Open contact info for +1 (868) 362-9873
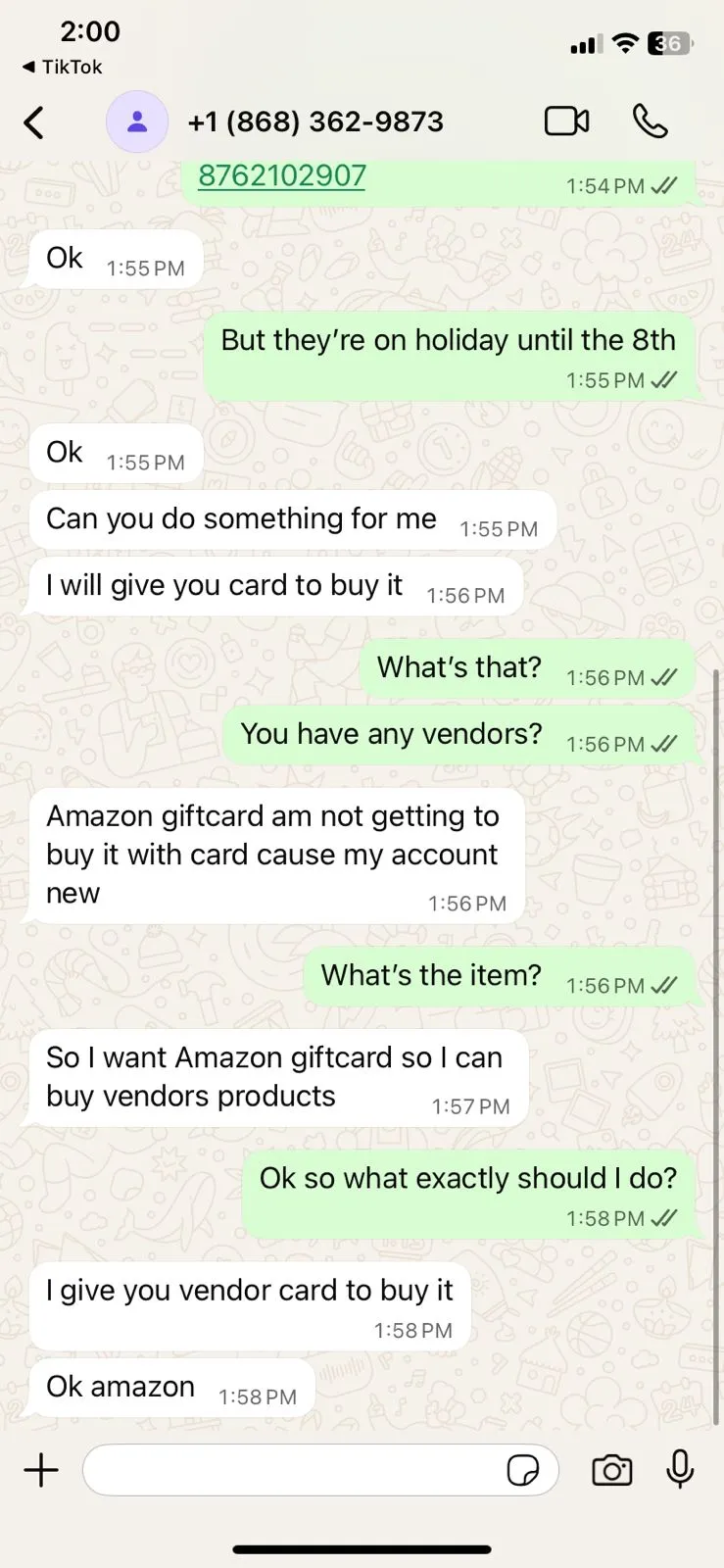 point(314,122)
